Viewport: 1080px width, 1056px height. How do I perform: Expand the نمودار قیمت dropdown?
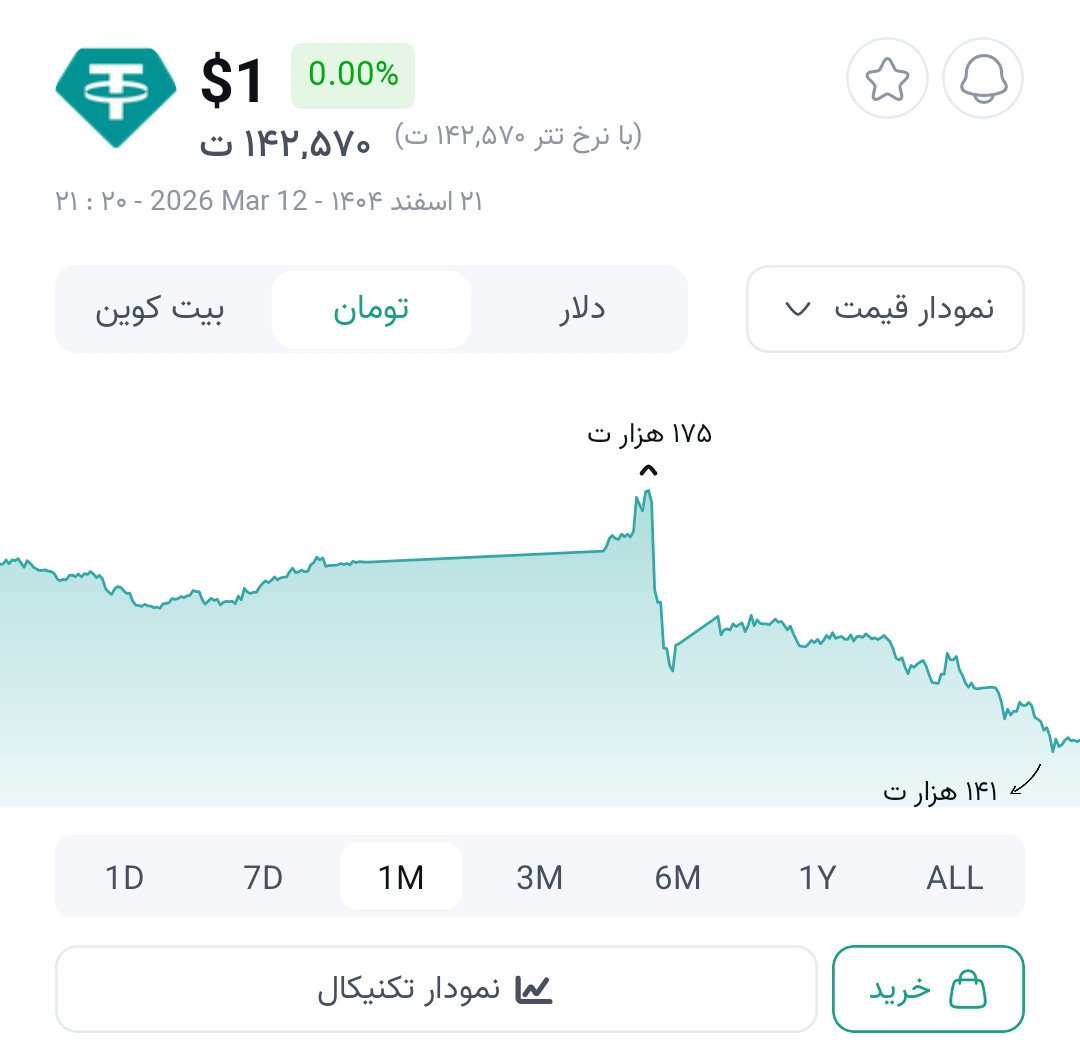coord(885,309)
